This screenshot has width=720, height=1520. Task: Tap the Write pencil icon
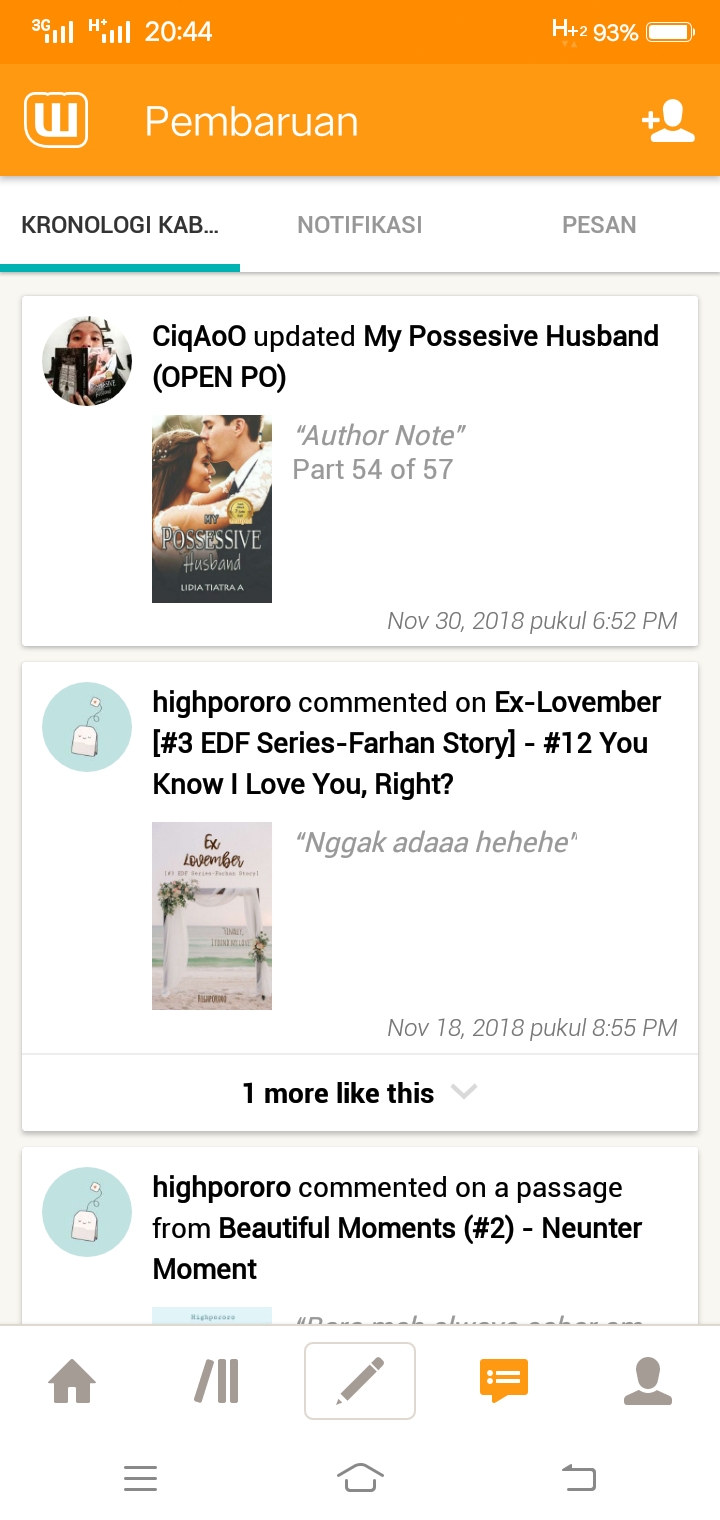click(x=360, y=1380)
